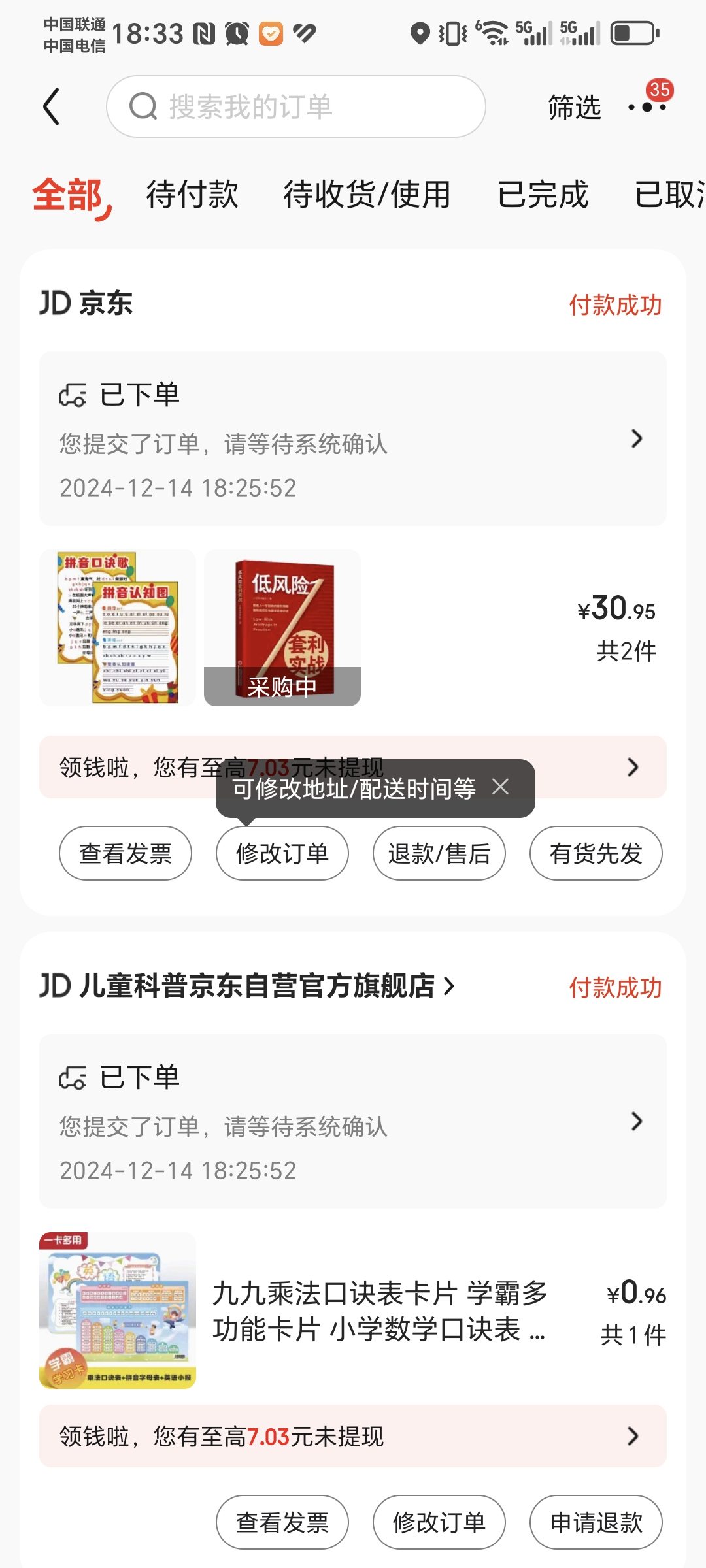Tap 查看发票 on the ¥30.95 order
This screenshot has height=1568, width=706.
[126, 853]
